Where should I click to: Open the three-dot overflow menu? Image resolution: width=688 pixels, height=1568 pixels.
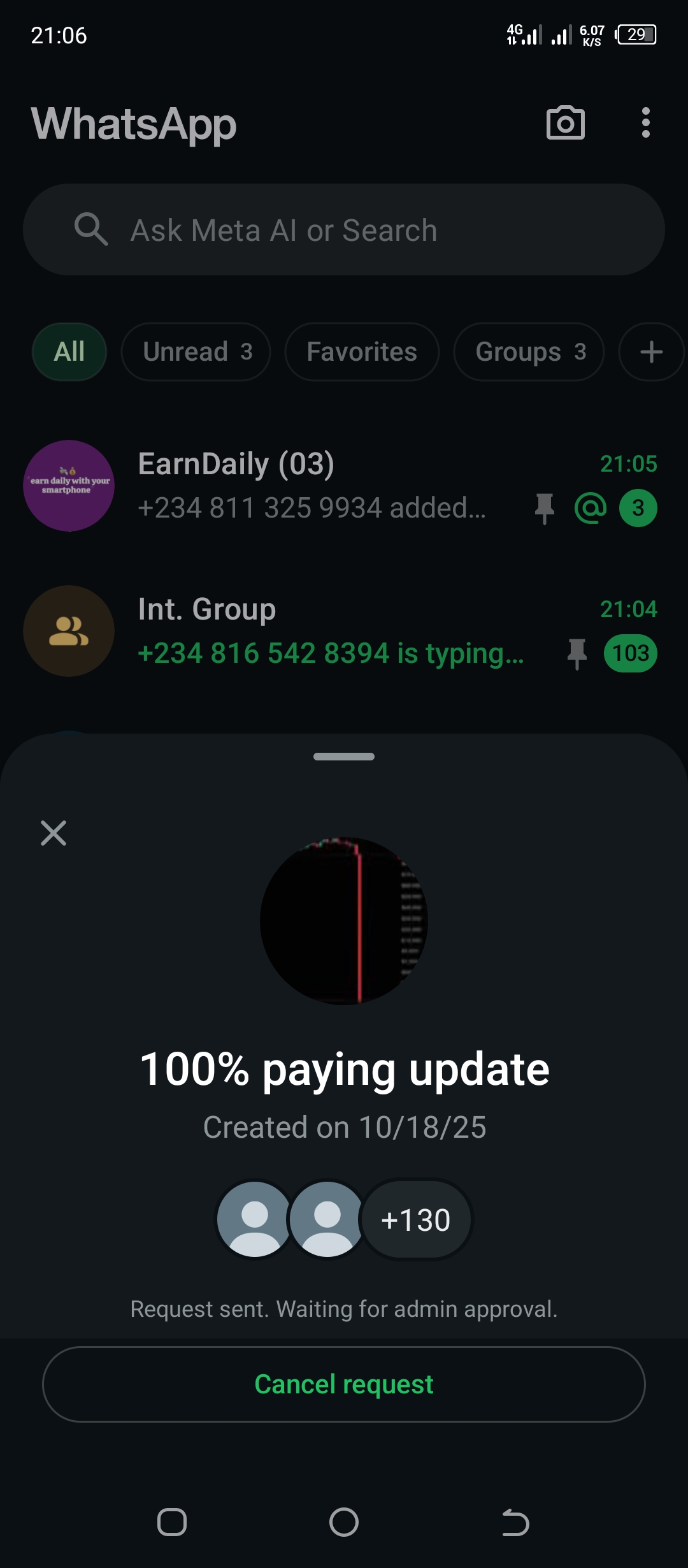(646, 123)
